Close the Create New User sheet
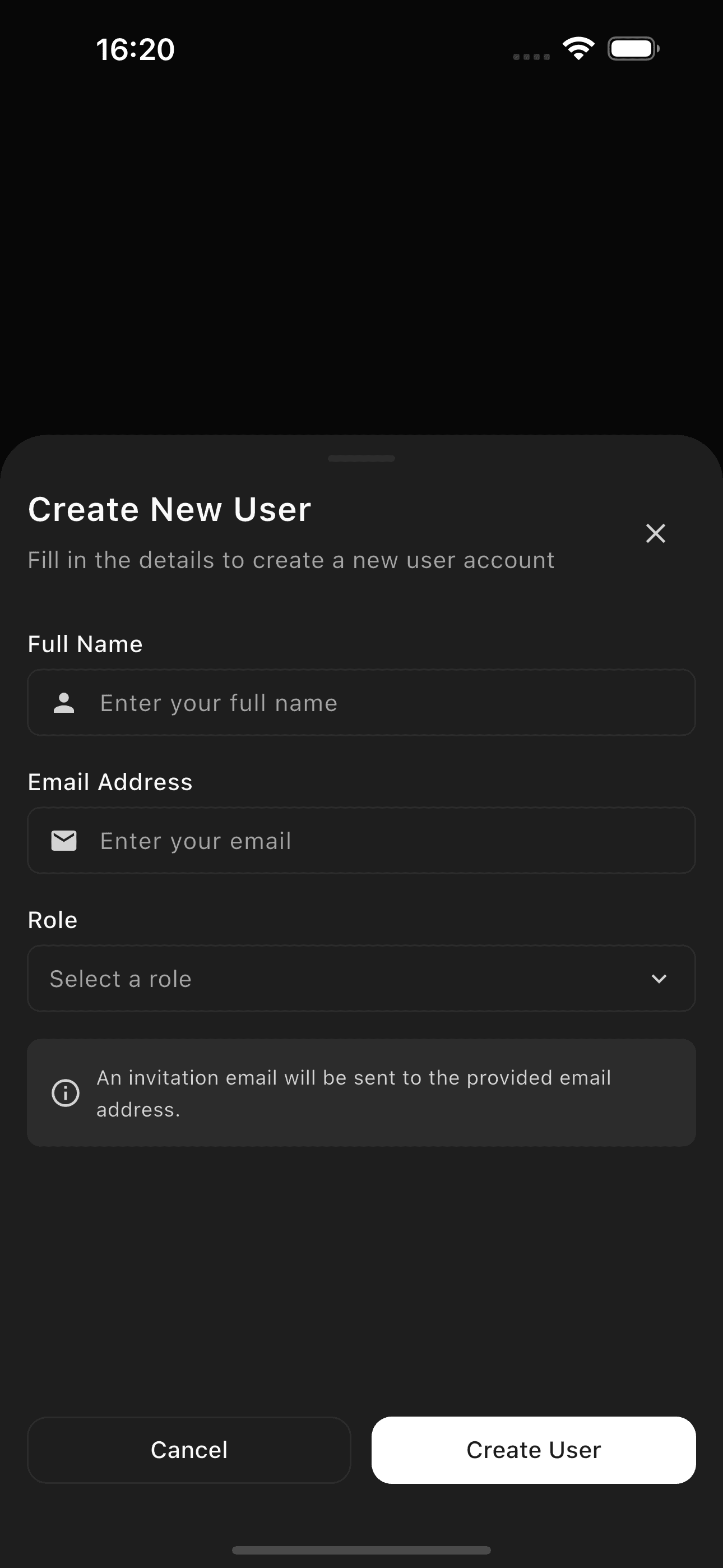Image resolution: width=723 pixels, height=1568 pixels. tap(655, 533)
